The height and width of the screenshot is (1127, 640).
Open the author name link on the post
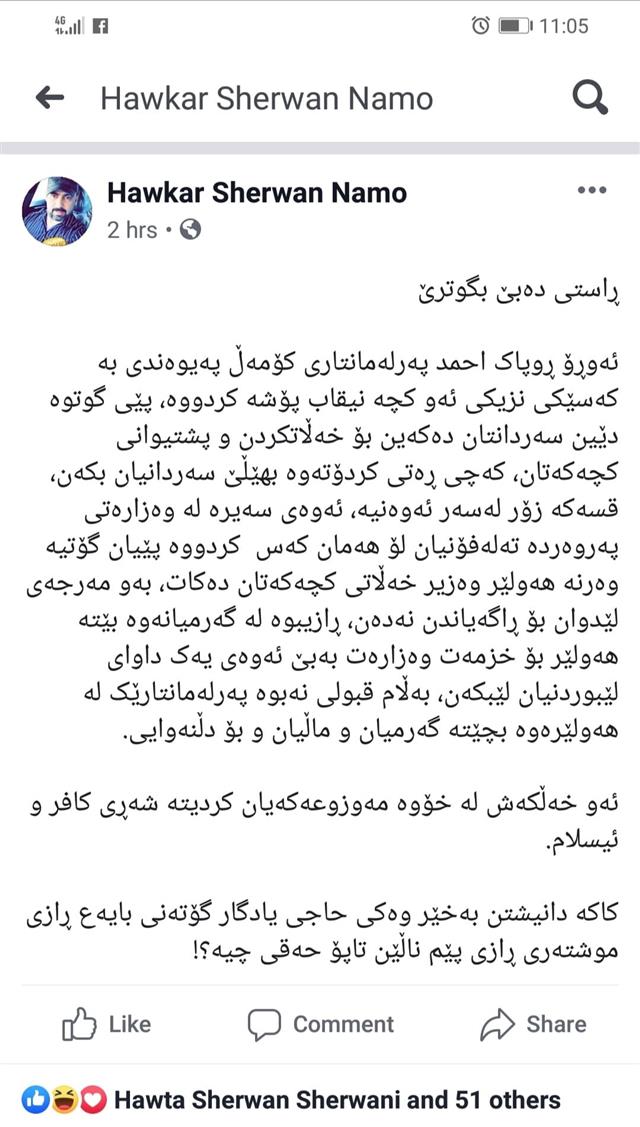point(257,192)
